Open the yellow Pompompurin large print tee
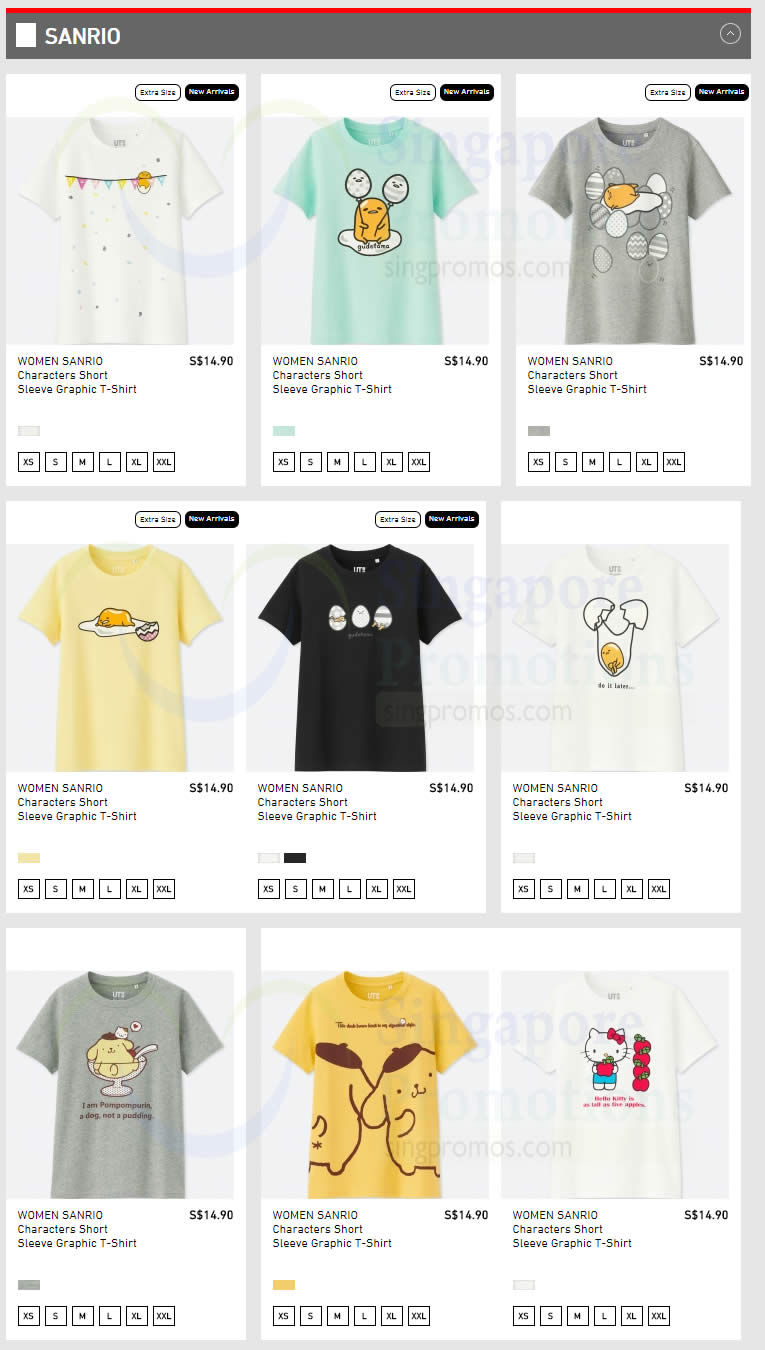Image resolution: width=765 pixels, height=1350 pixels. [x=375, y=1085]
